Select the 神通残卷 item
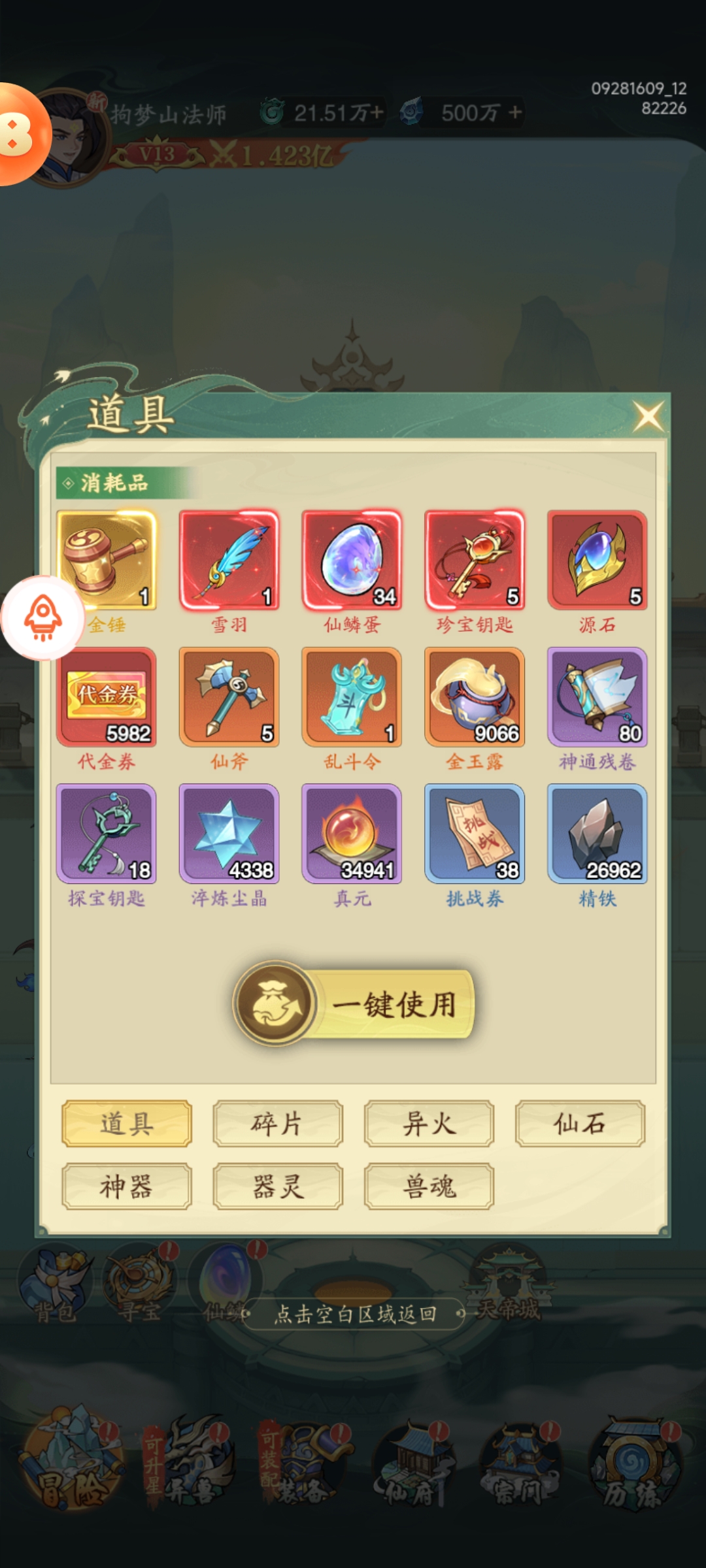Screen dimensions: 706x1568 [597, 696]
